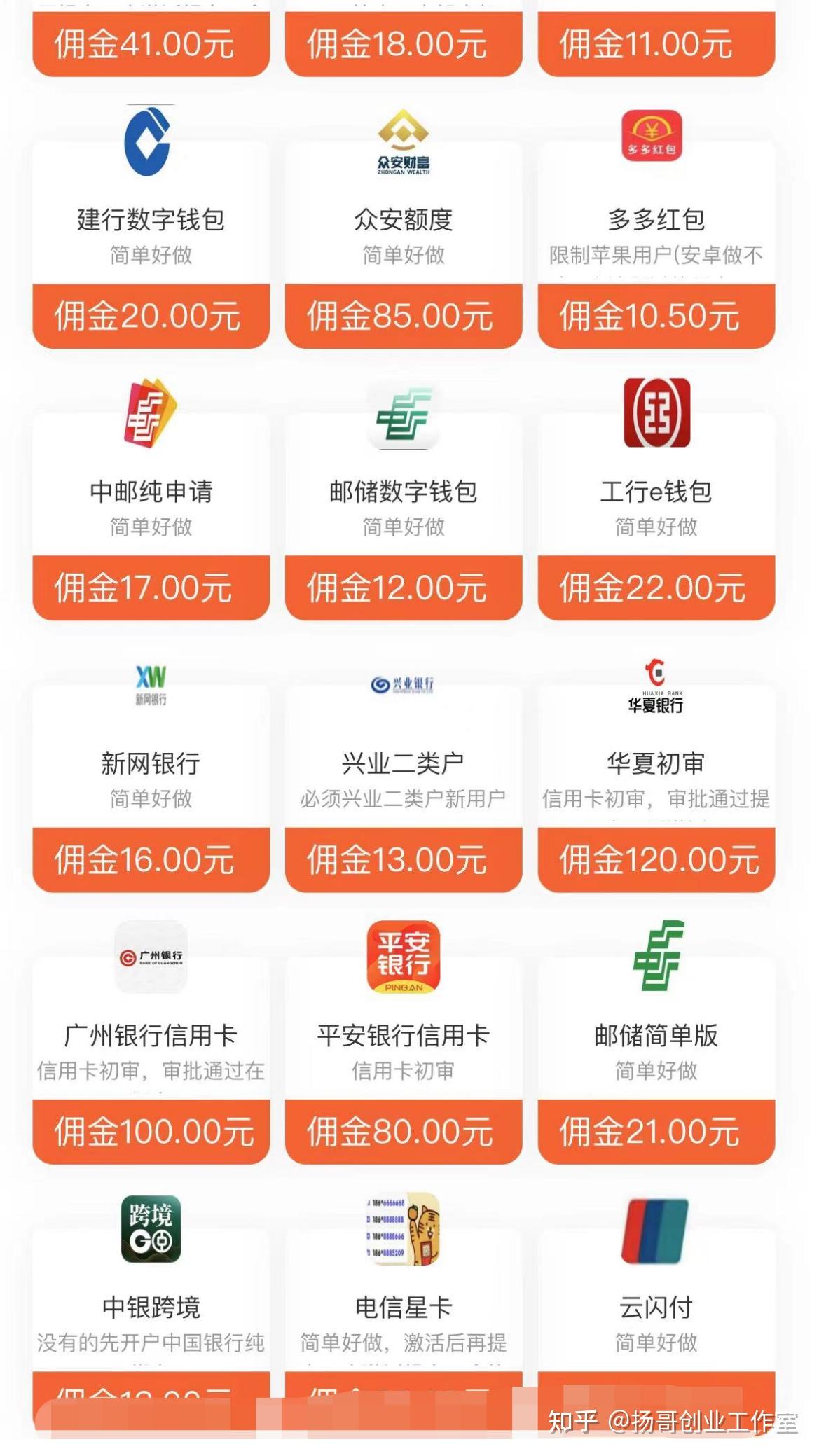This screenshot has width=819, height=1456.
Task: Tap the 中邮纯申请 card
Action: 151,491
